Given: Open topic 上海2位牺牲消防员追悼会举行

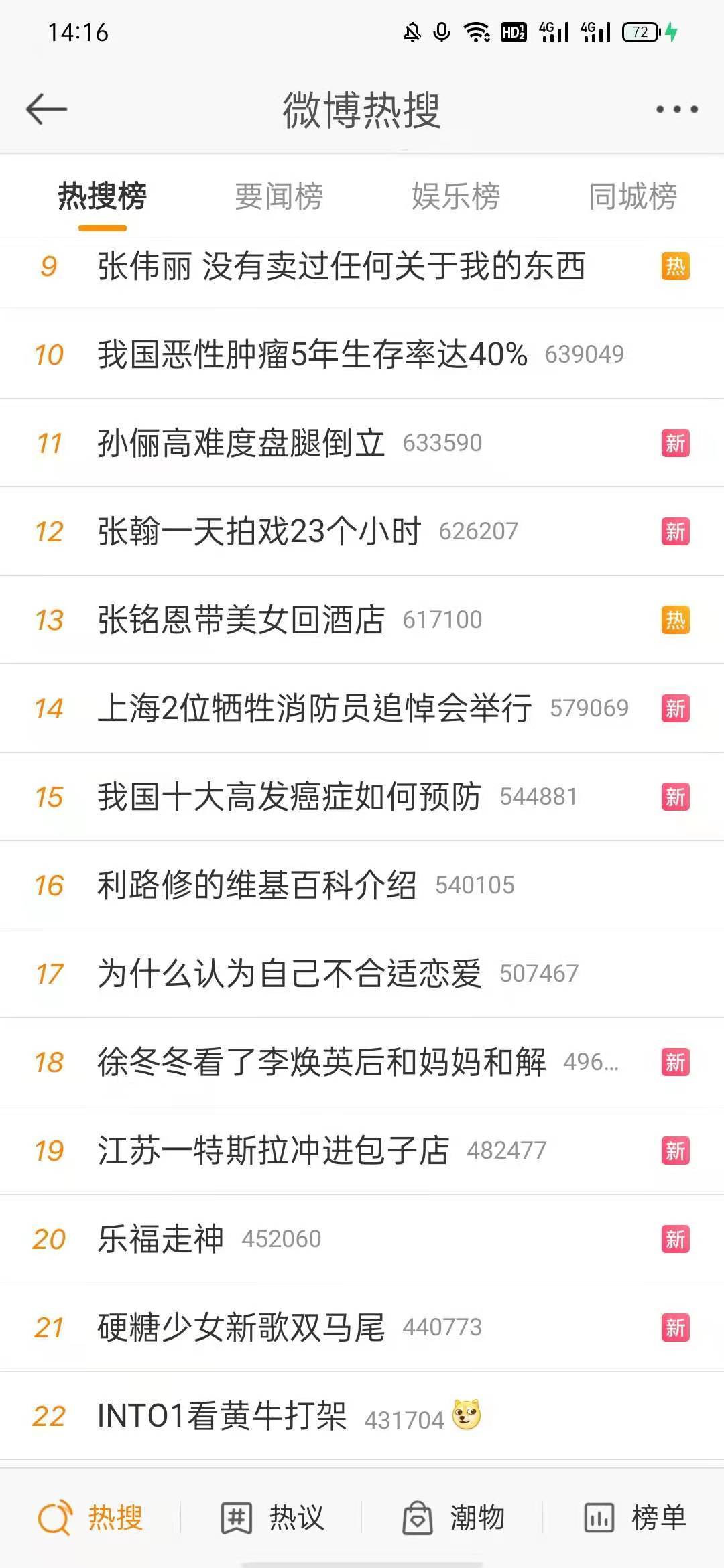Looking at the screenshot, I should click(x=315, y=708).
